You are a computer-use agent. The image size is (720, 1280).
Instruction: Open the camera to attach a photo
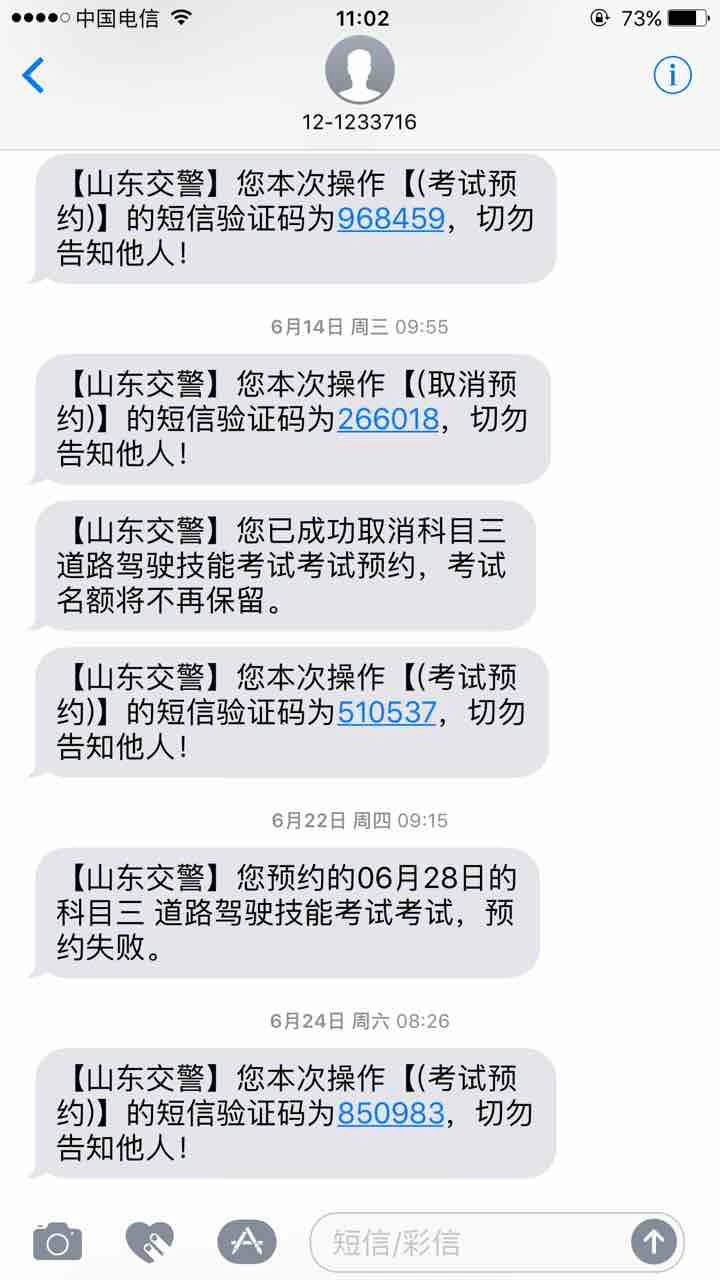point(57,1242)
